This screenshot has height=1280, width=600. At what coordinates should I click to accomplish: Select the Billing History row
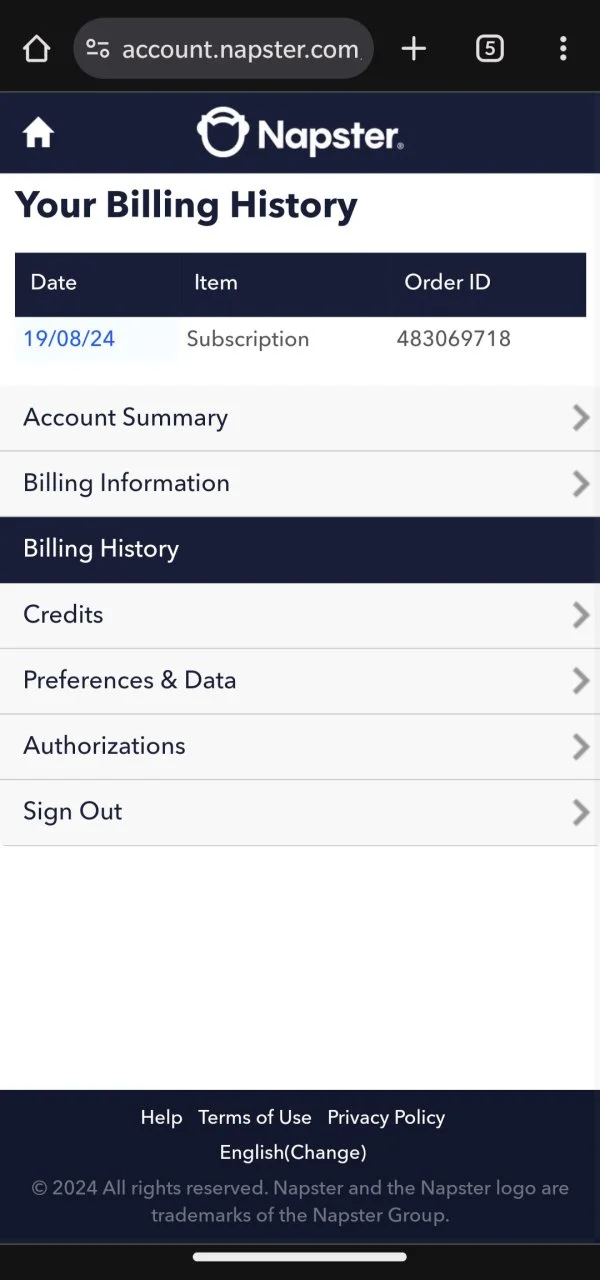click(x=300, y=550)
